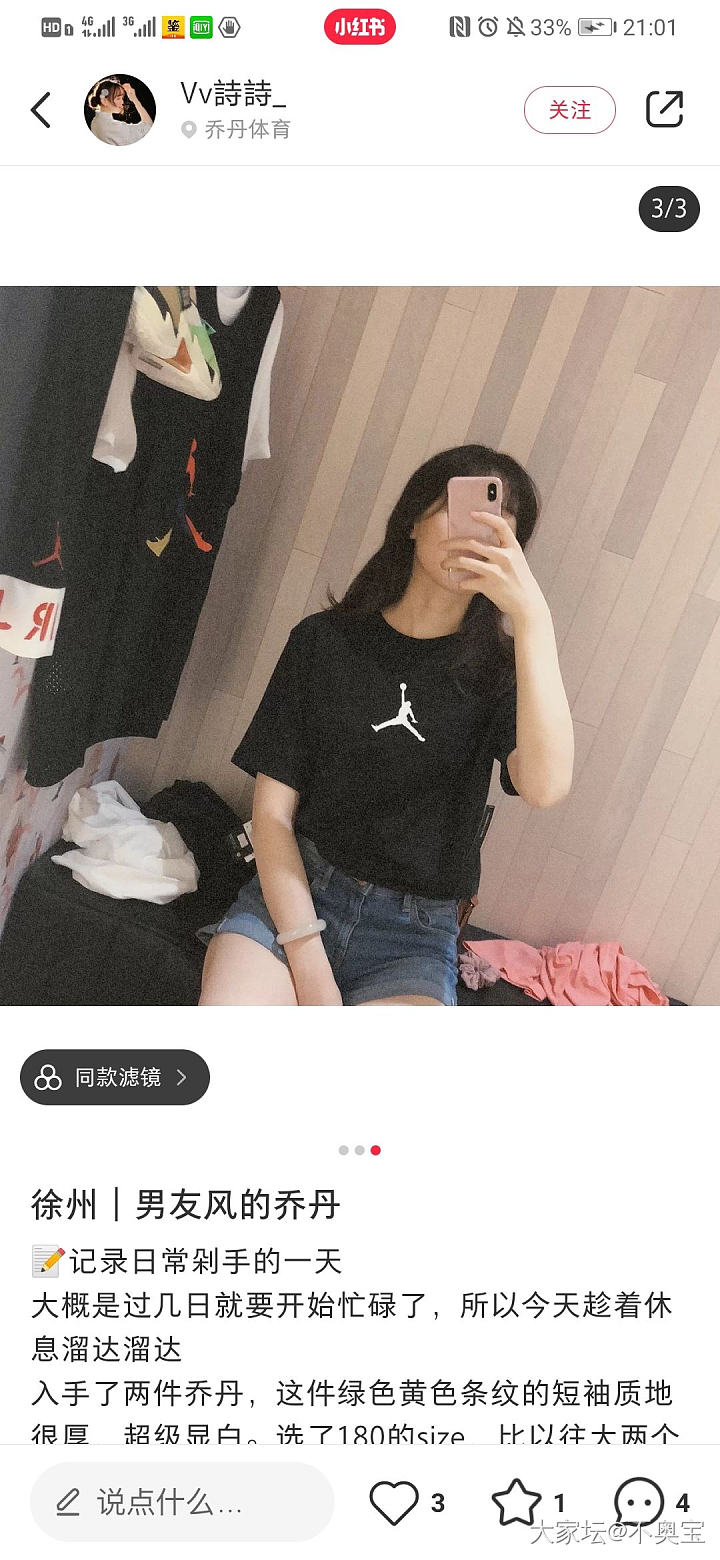The height and width of the screenshot is (1560, 720).
Task: Use the 同款滤镜 filter chip
Action: click(x=115, y=1077)
